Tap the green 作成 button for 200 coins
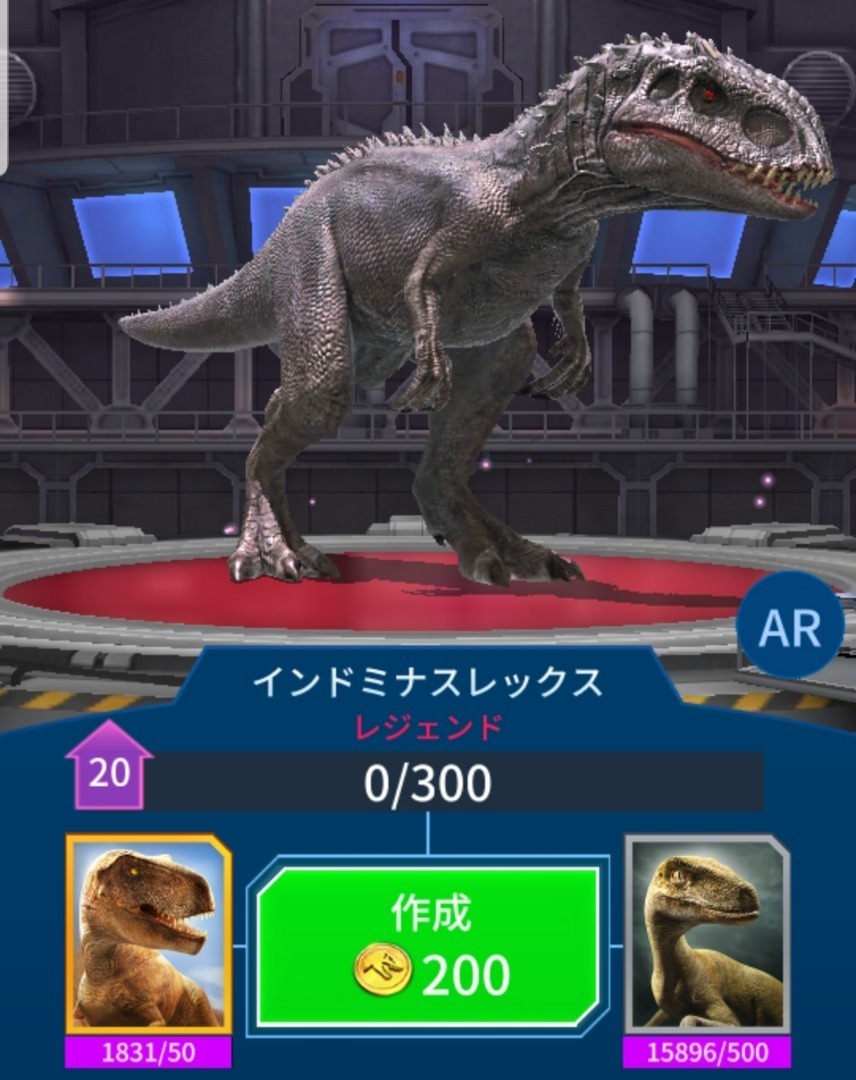Image resolution: width=856 pixels, height=1080 pixels. (428, 946)
